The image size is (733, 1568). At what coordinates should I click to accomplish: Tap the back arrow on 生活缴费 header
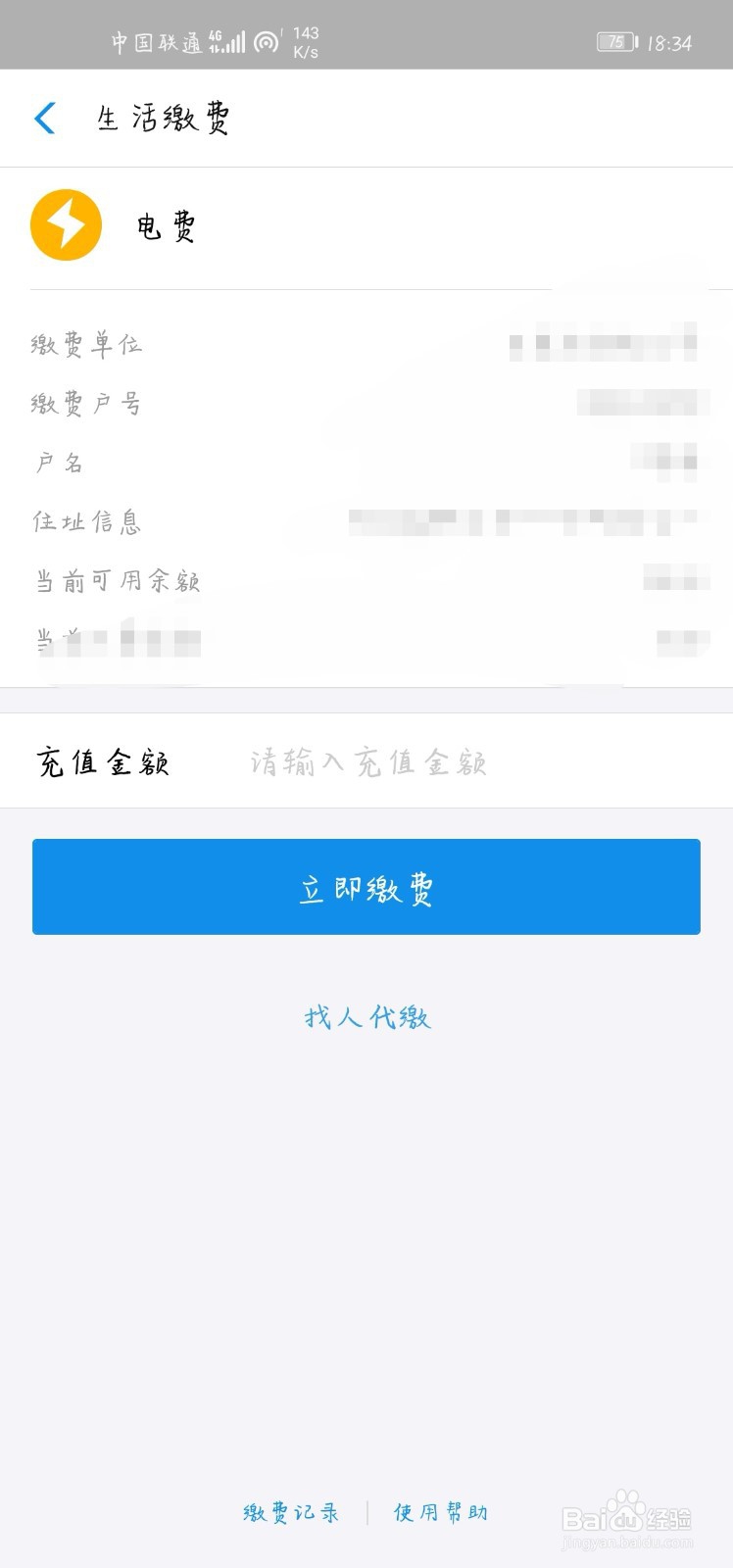pyautogui.click(x=44, y=117)
